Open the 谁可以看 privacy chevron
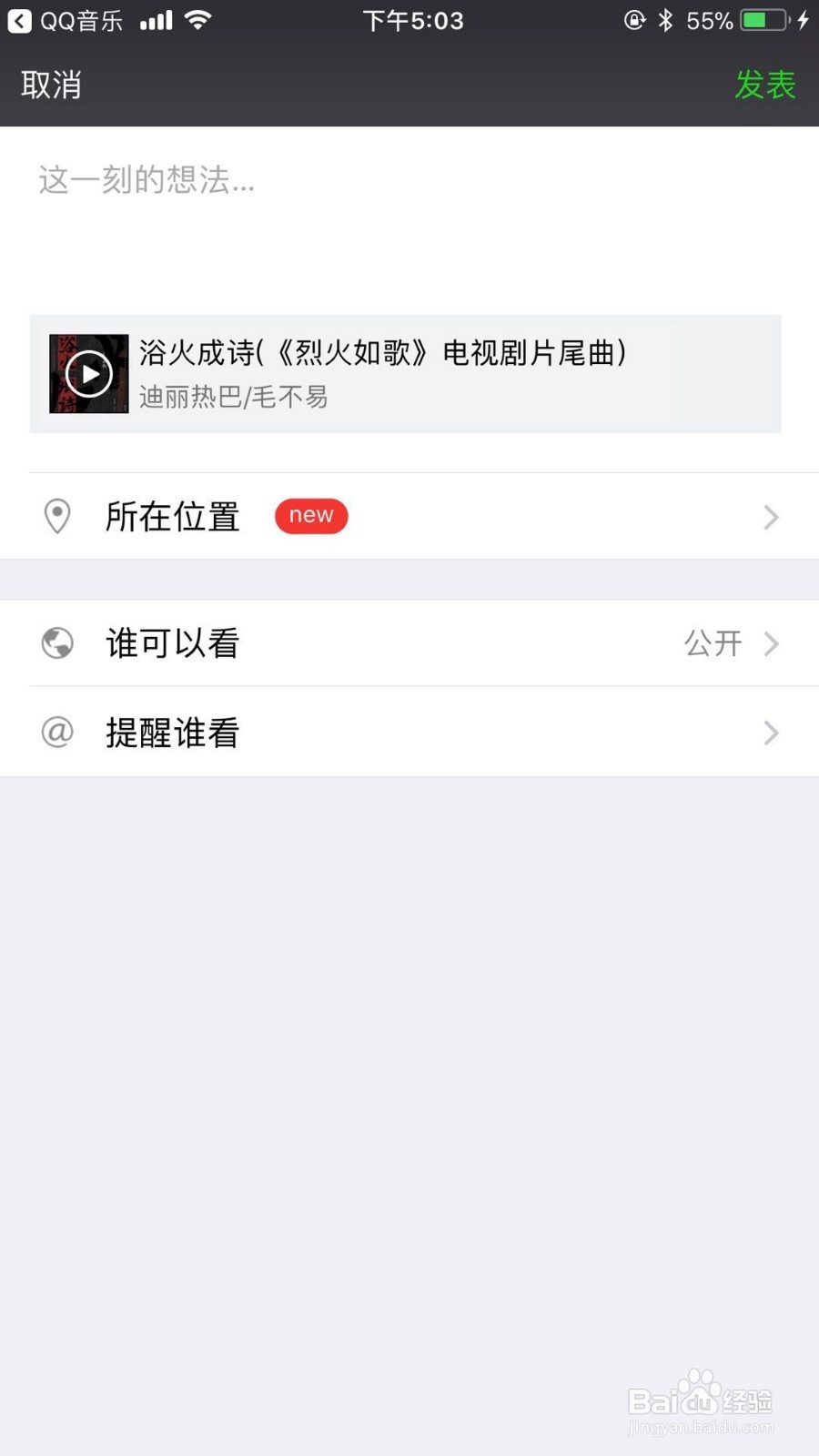 tap(771, 643)
